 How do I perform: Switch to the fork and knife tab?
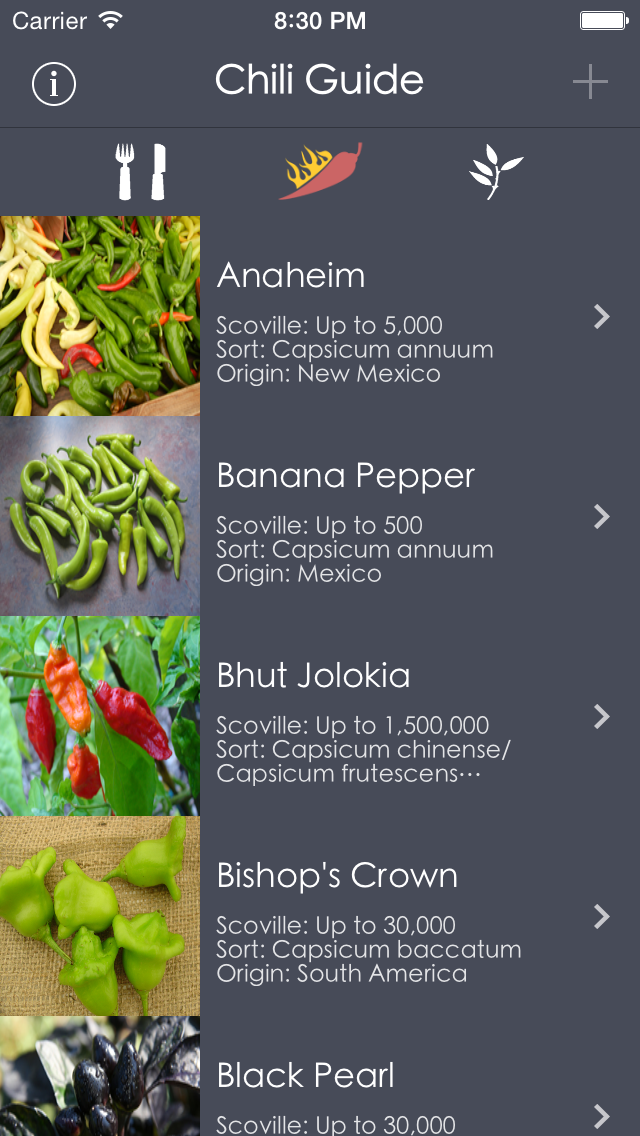pyautogui.click(x=141, y=172)
